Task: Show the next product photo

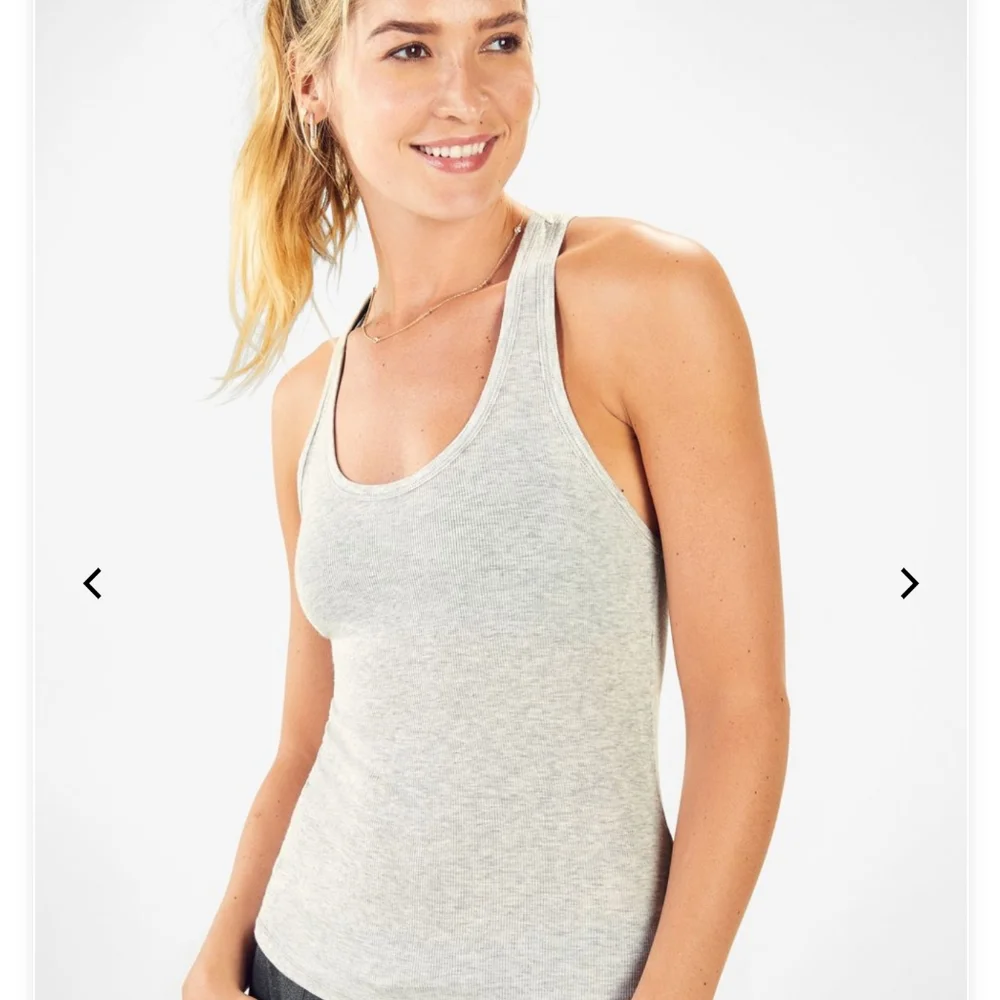Action: tap(909, 584)
